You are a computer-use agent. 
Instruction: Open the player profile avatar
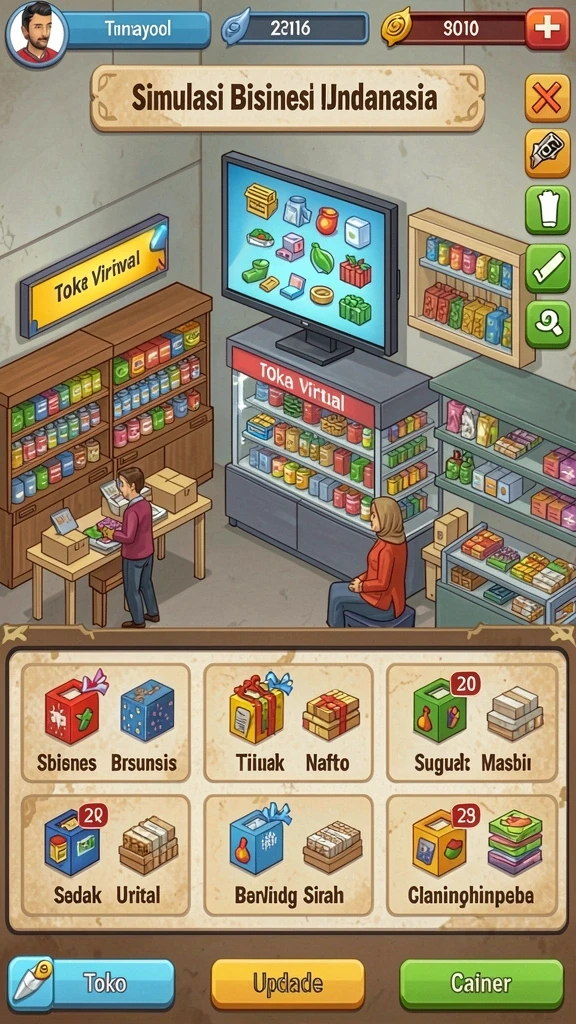37,33
